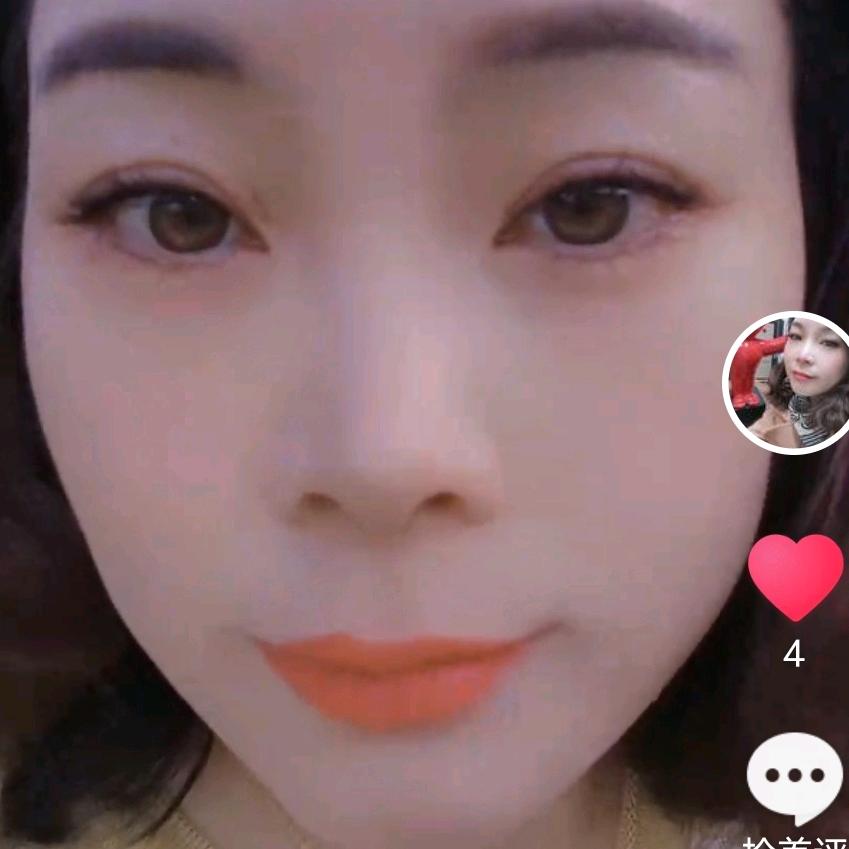Like this video with the heart
This screenshot has width=849, height=849.
click(795, 576)
